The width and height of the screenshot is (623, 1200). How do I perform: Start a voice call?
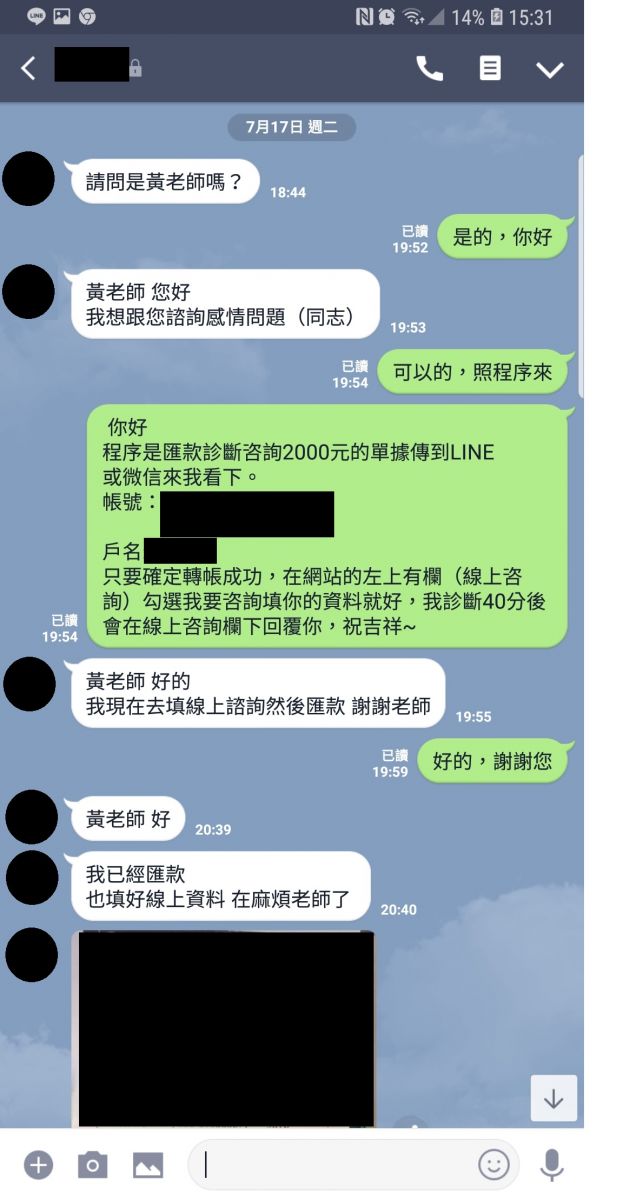429,68
